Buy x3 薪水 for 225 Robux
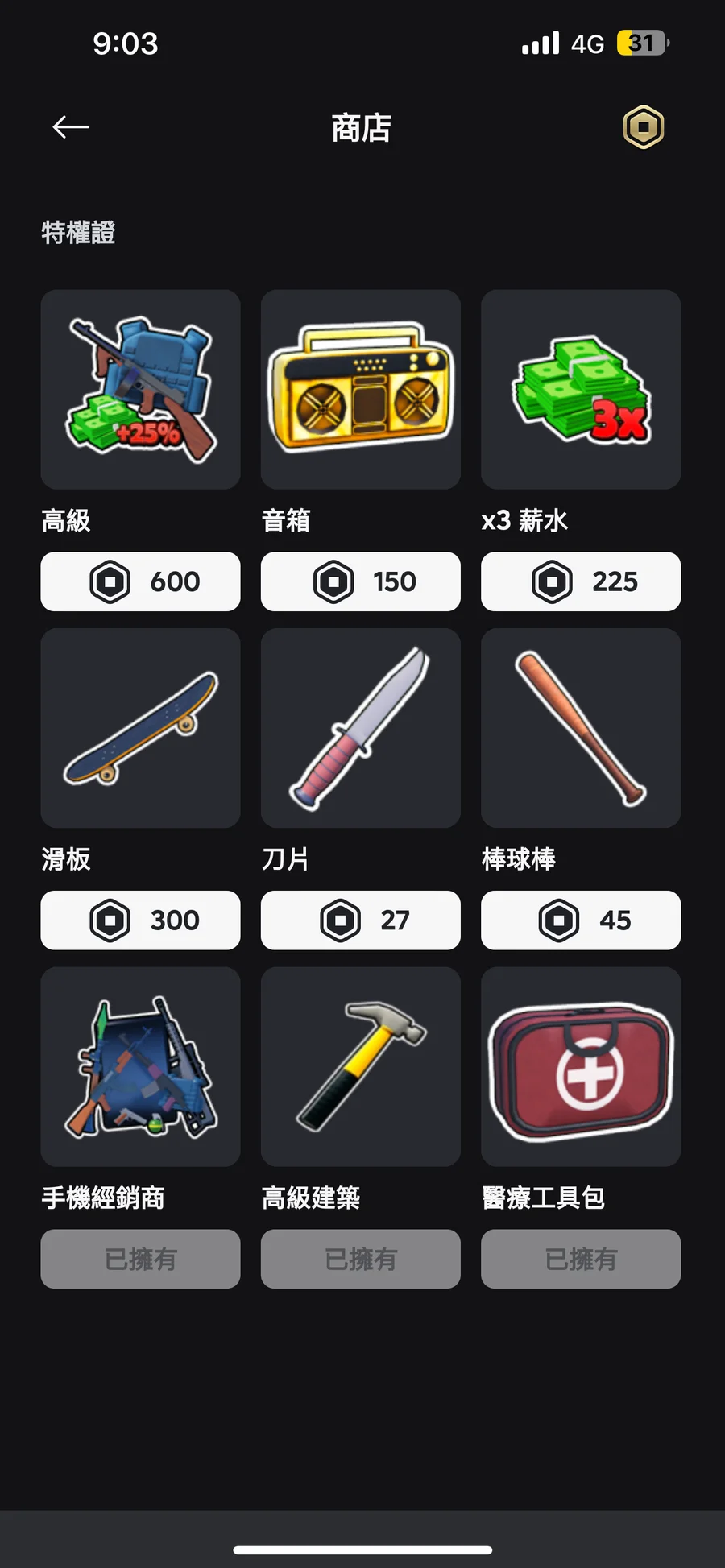The image size is (725, 1568). tap(580, 581)
